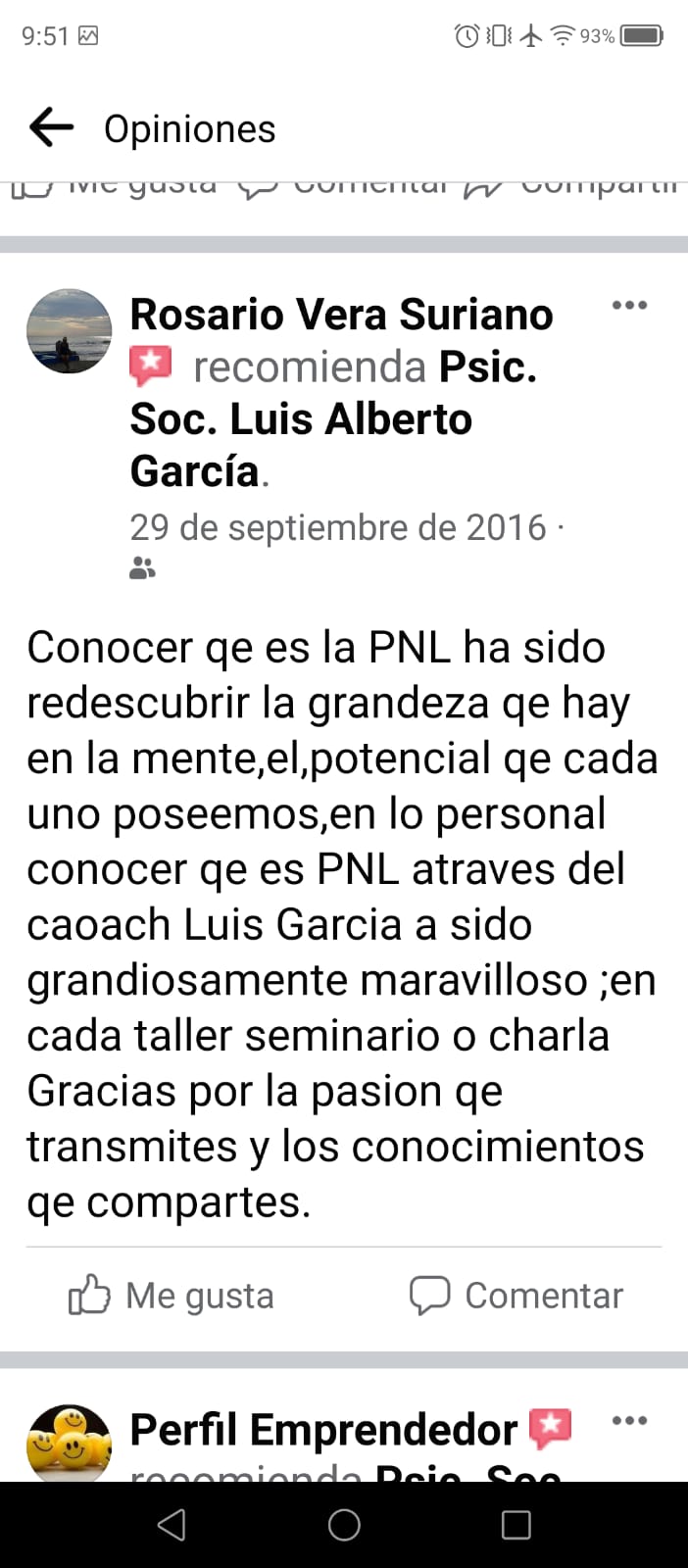Open Rosario Vera Suriano's profile picture
The image size is (688, 1568).
tap(69, 331)
